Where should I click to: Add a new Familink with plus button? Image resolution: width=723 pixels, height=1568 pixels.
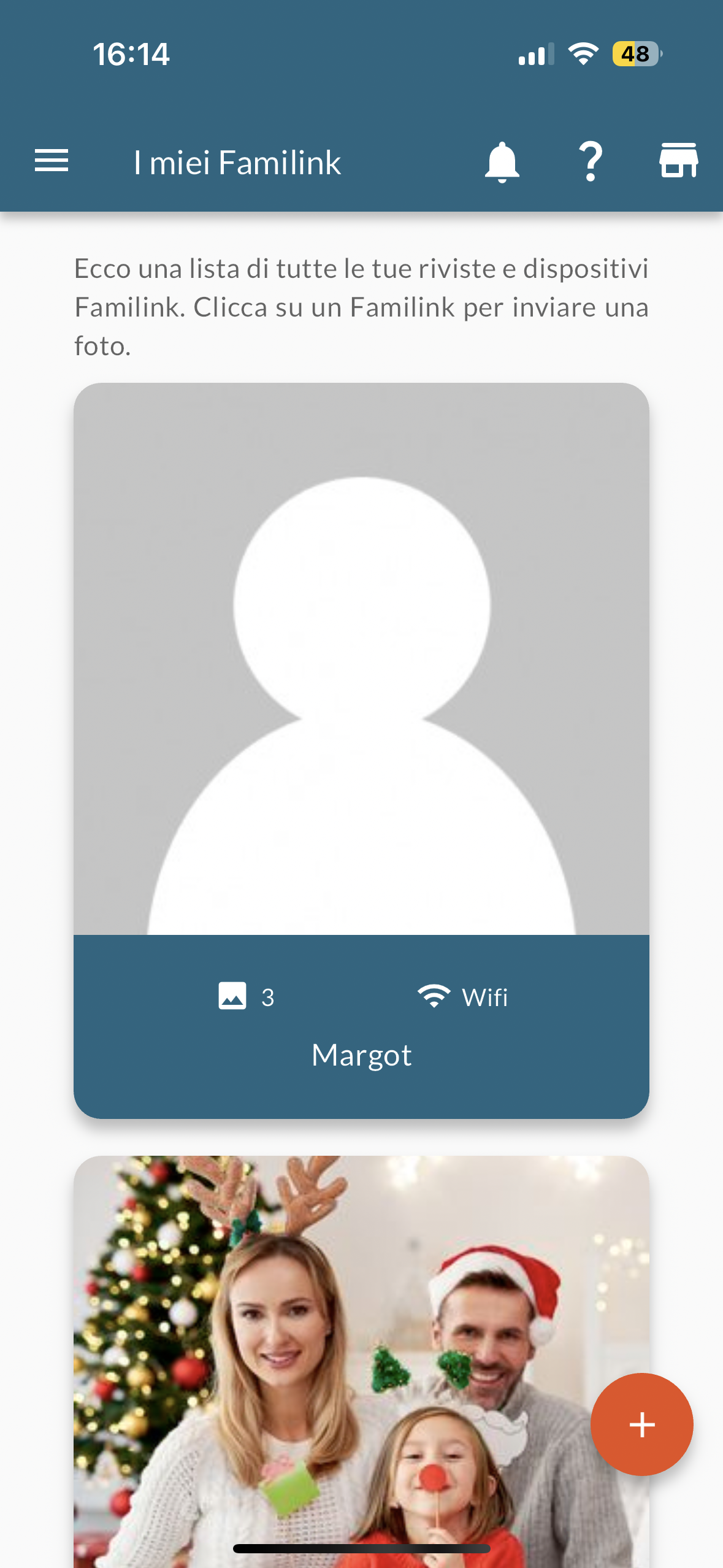(641, 1424)
